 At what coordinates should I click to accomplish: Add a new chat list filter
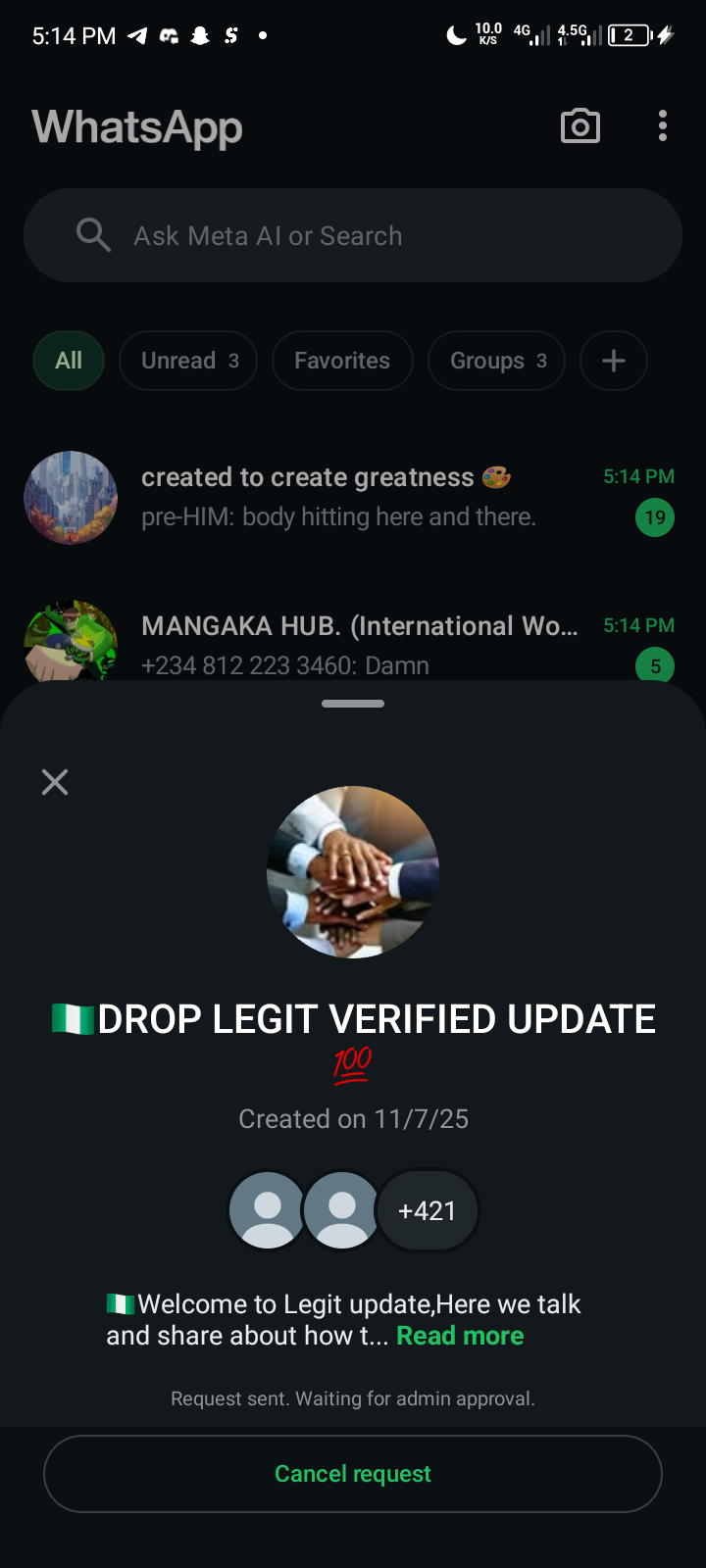coord(614,361)
